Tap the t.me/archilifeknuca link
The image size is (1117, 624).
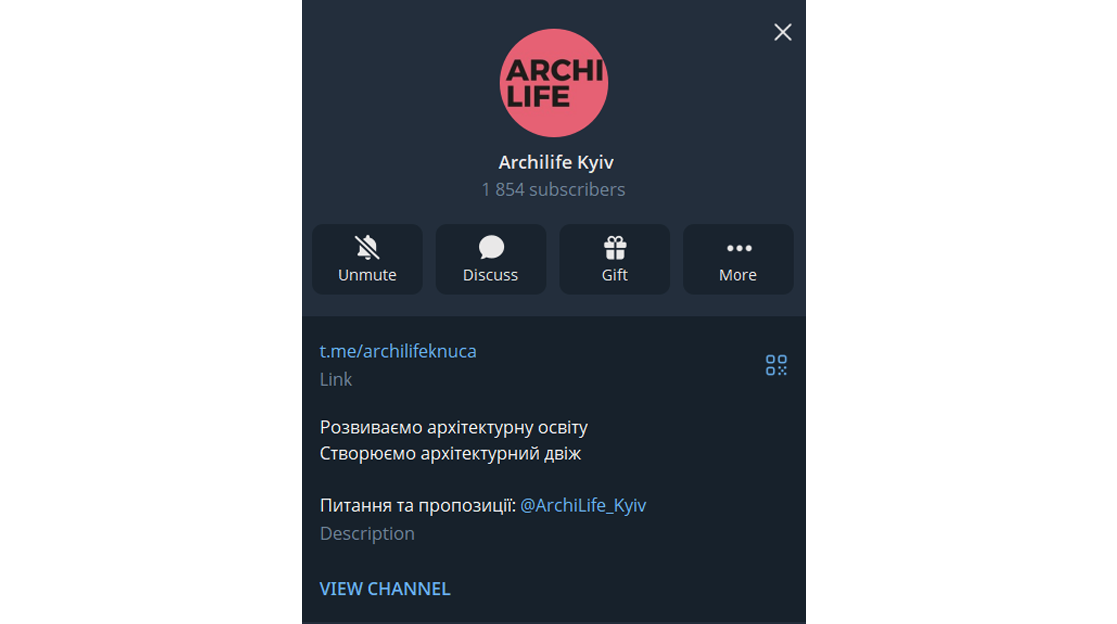coord(398,351)
